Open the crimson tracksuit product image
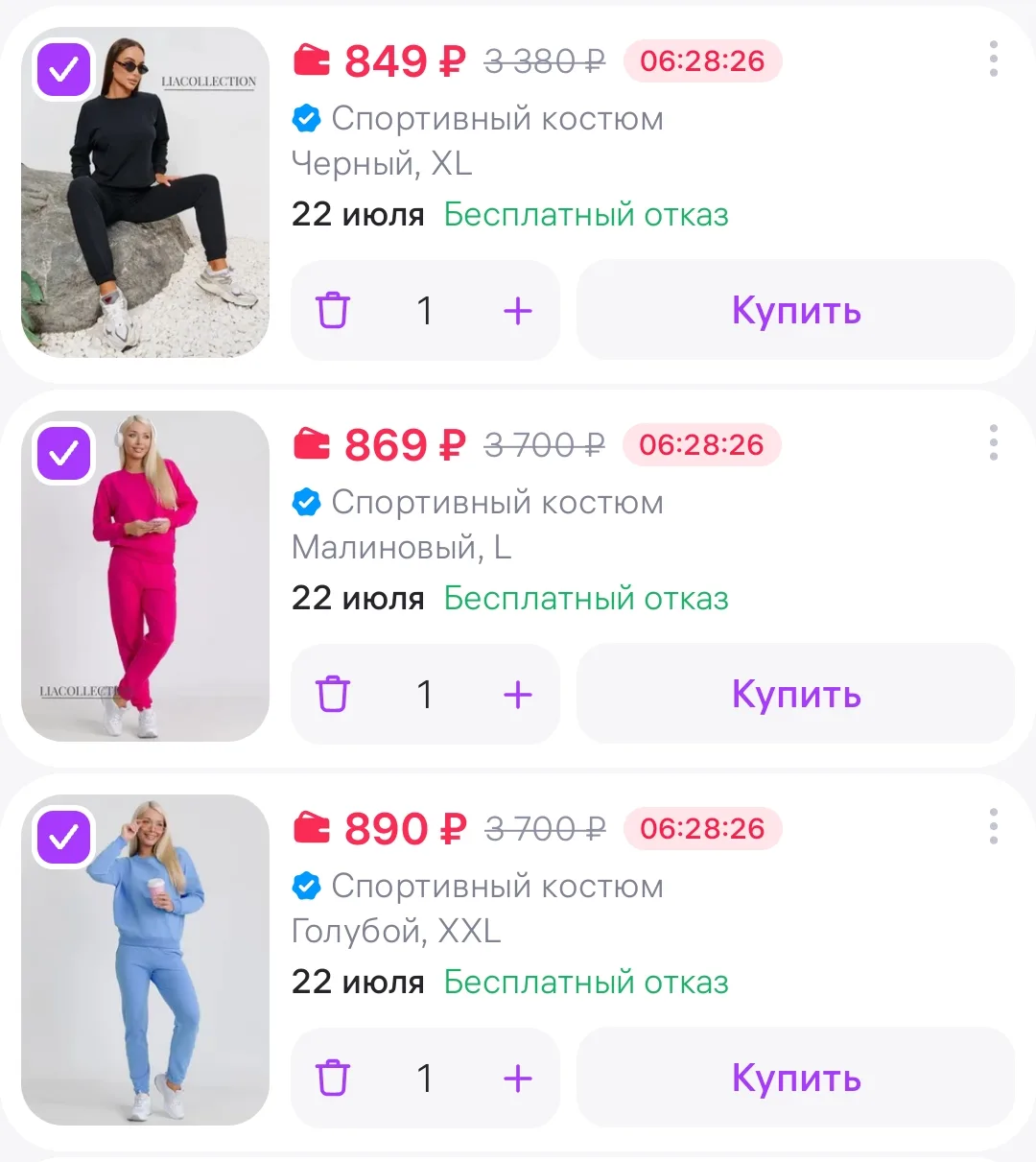The width and height of the screenshot is (1036, 1162). point(145,577)
